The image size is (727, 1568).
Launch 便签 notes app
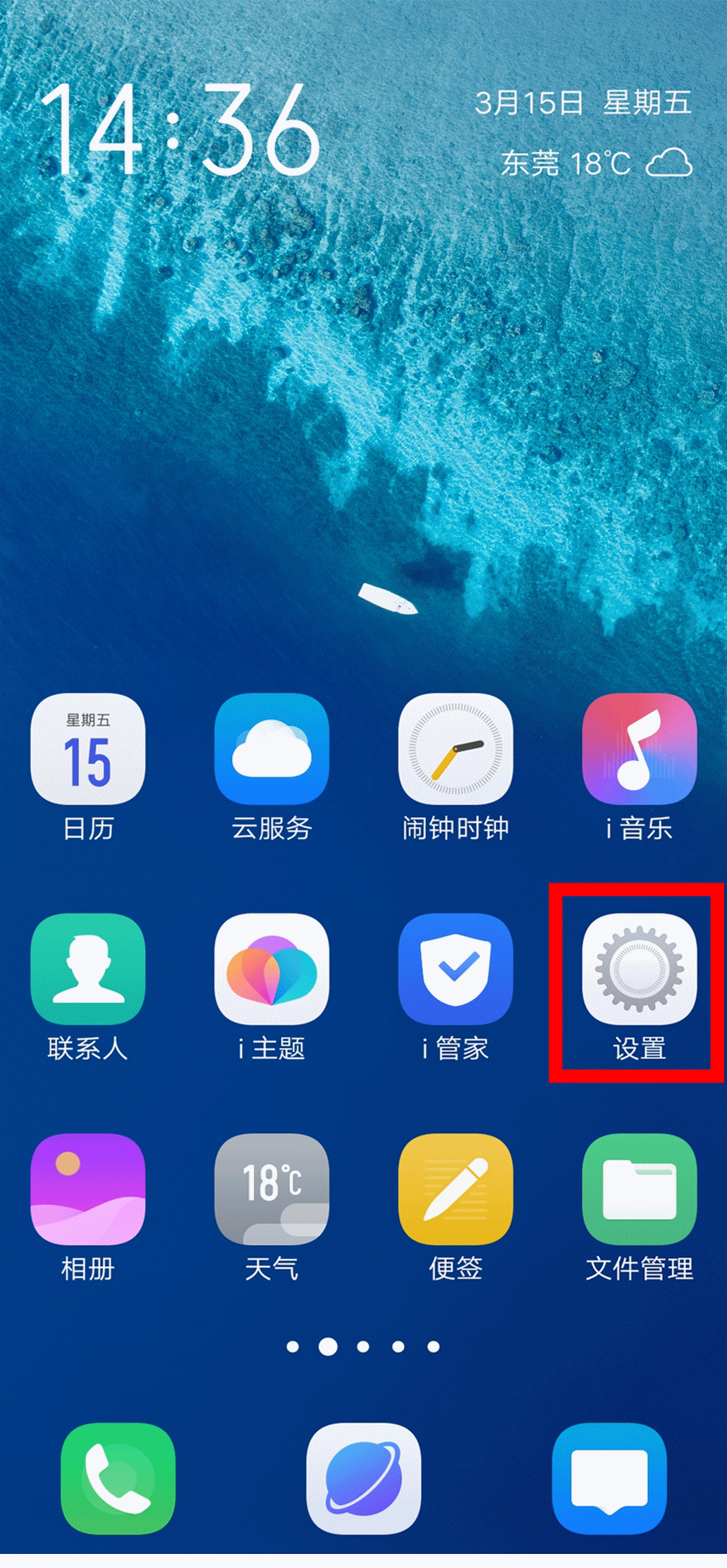pyautogui.click(x=456, y=1189)
